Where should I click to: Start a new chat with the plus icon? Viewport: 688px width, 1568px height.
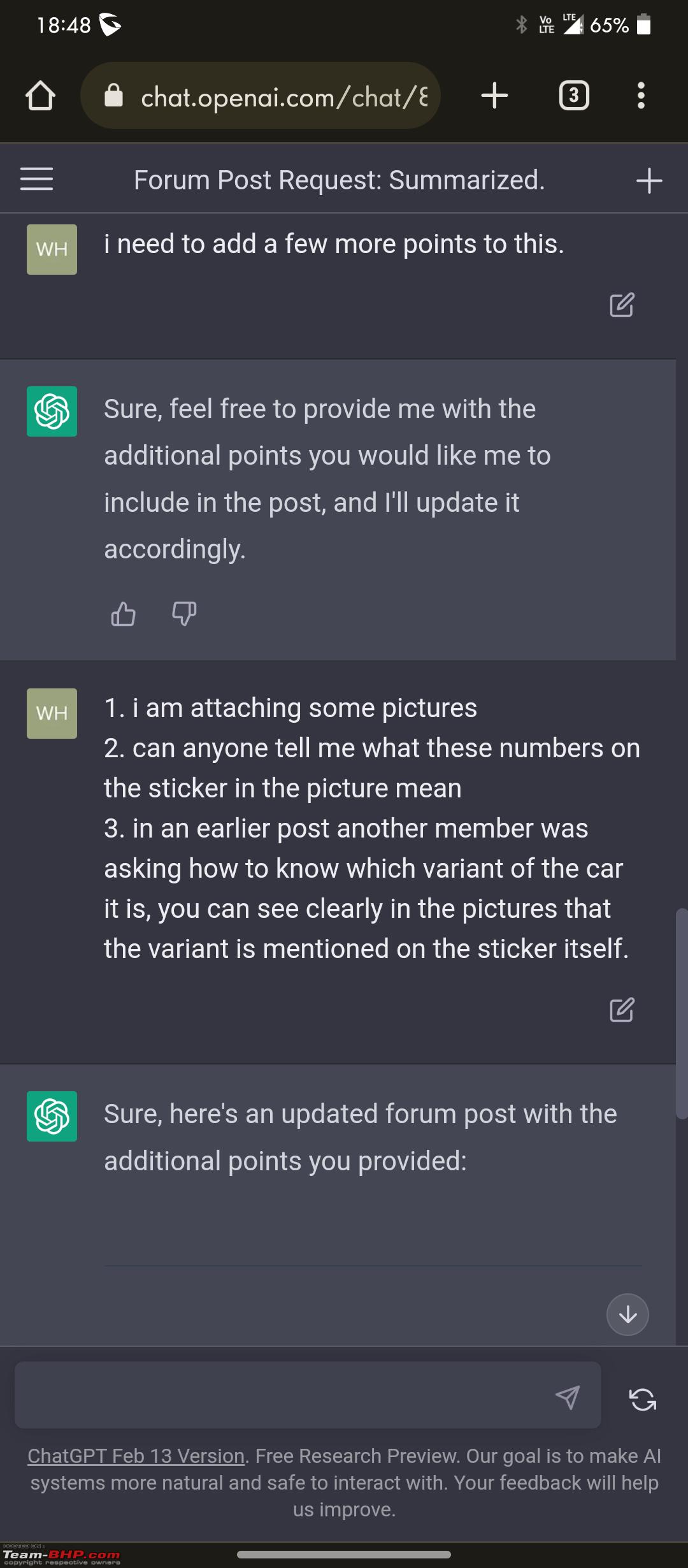(x=649, y=180)
